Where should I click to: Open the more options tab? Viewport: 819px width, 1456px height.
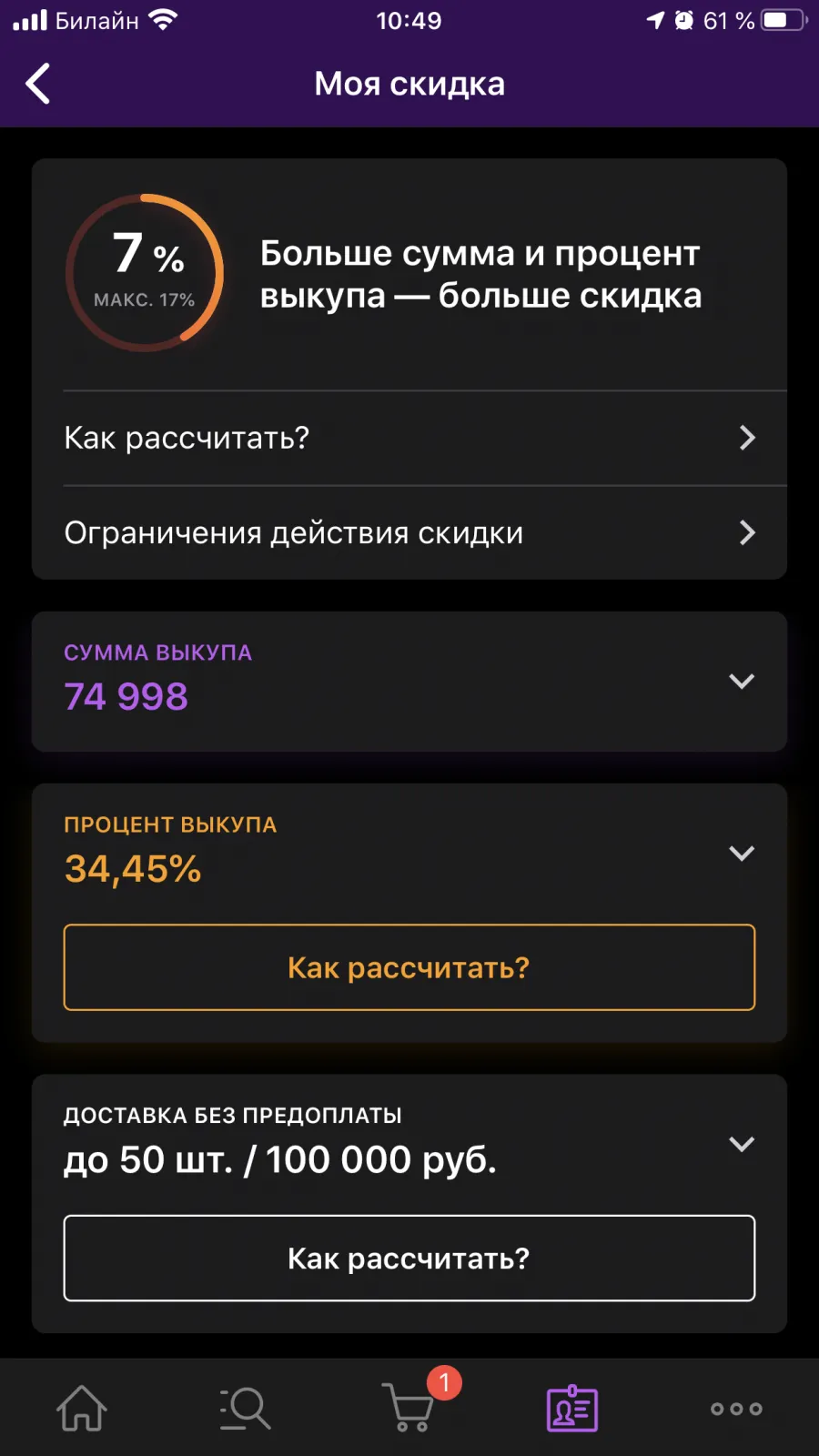tap(736, 1409)
